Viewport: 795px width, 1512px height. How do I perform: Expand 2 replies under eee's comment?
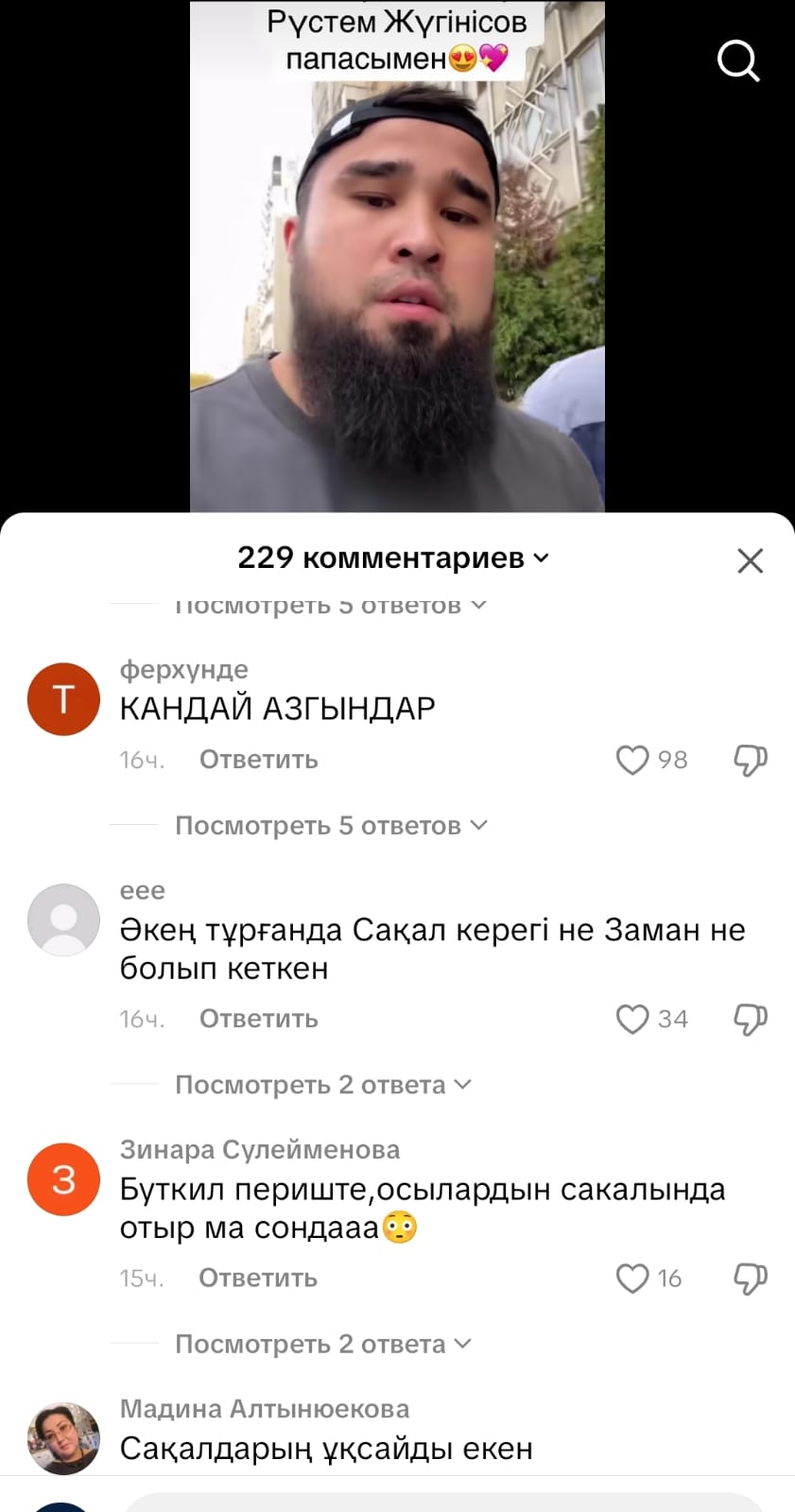pyautogui.click(x=322, y=1085)
